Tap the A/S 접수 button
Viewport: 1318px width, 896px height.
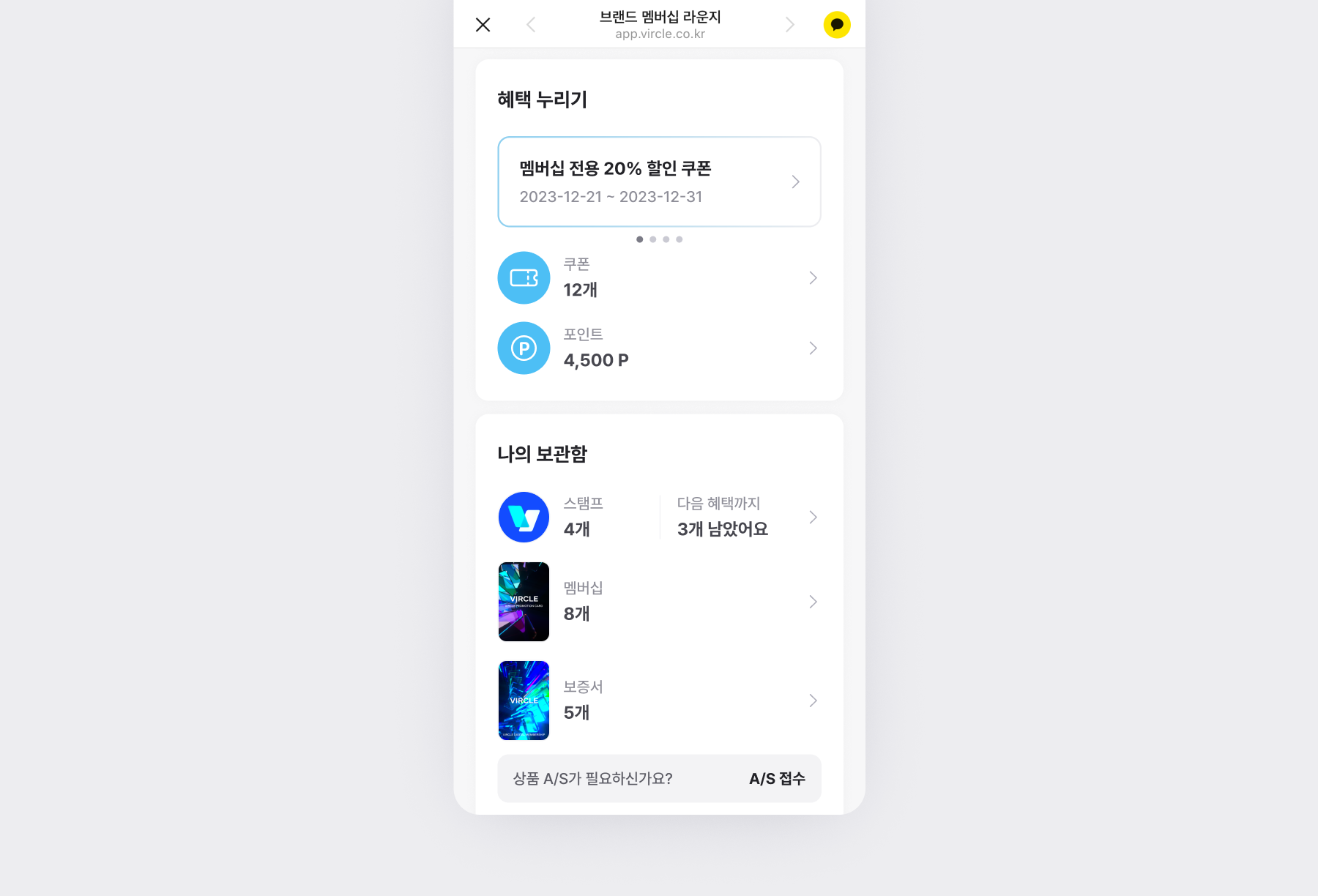[x=776, y=779]
